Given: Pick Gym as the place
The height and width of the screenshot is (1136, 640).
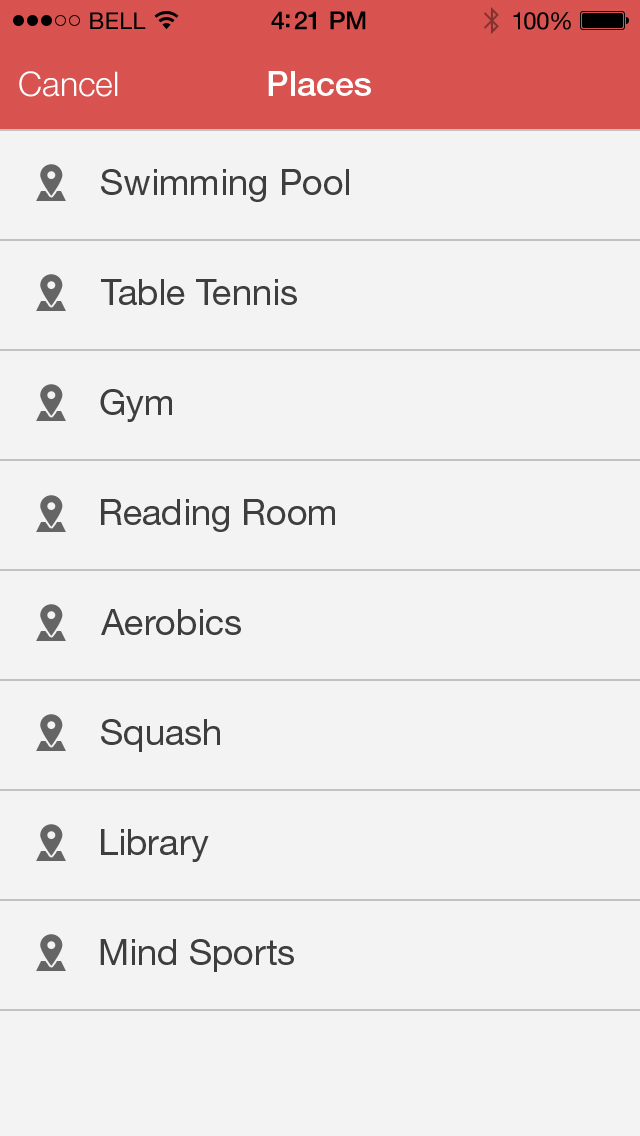Looking at the screenshot, I should [320, 405].
